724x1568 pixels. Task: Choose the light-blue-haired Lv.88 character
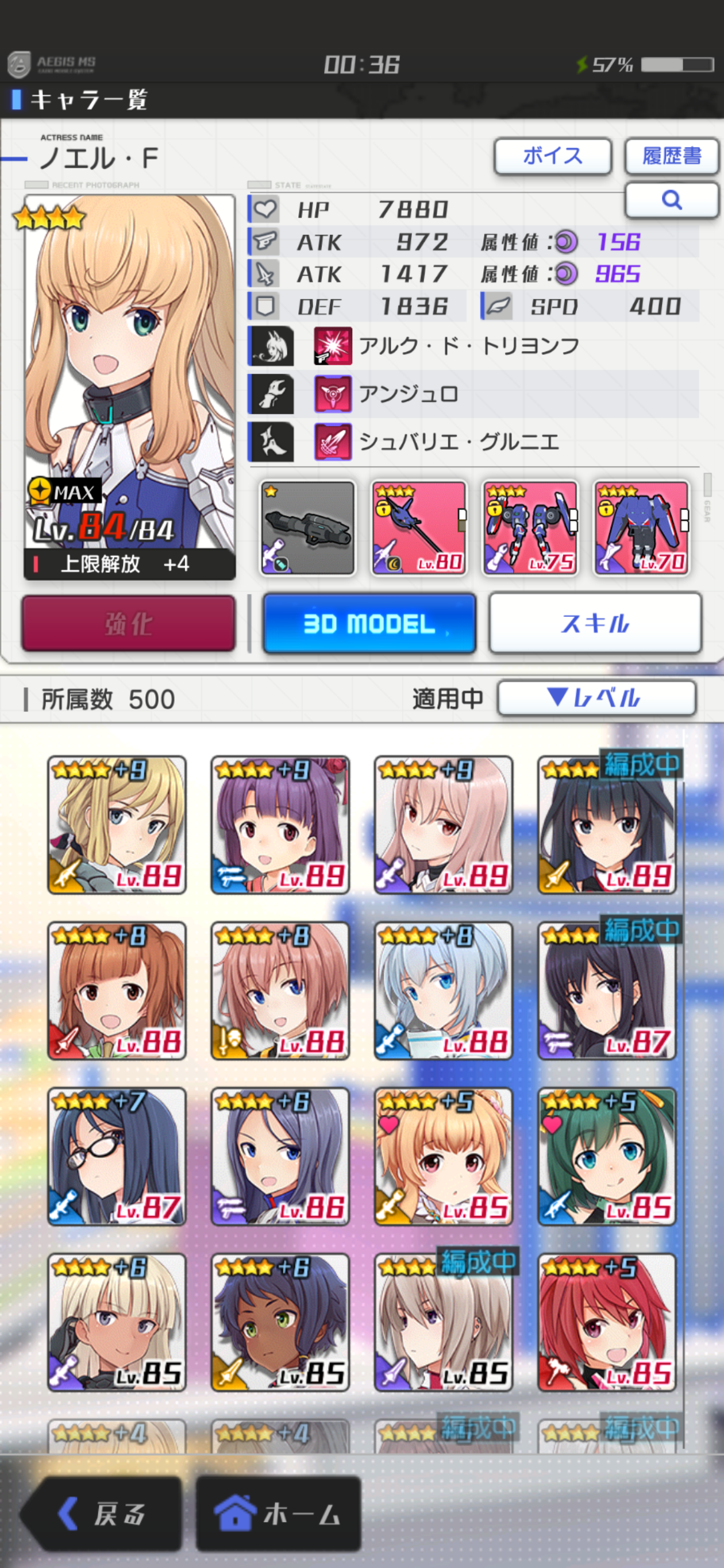coord(443,991)
